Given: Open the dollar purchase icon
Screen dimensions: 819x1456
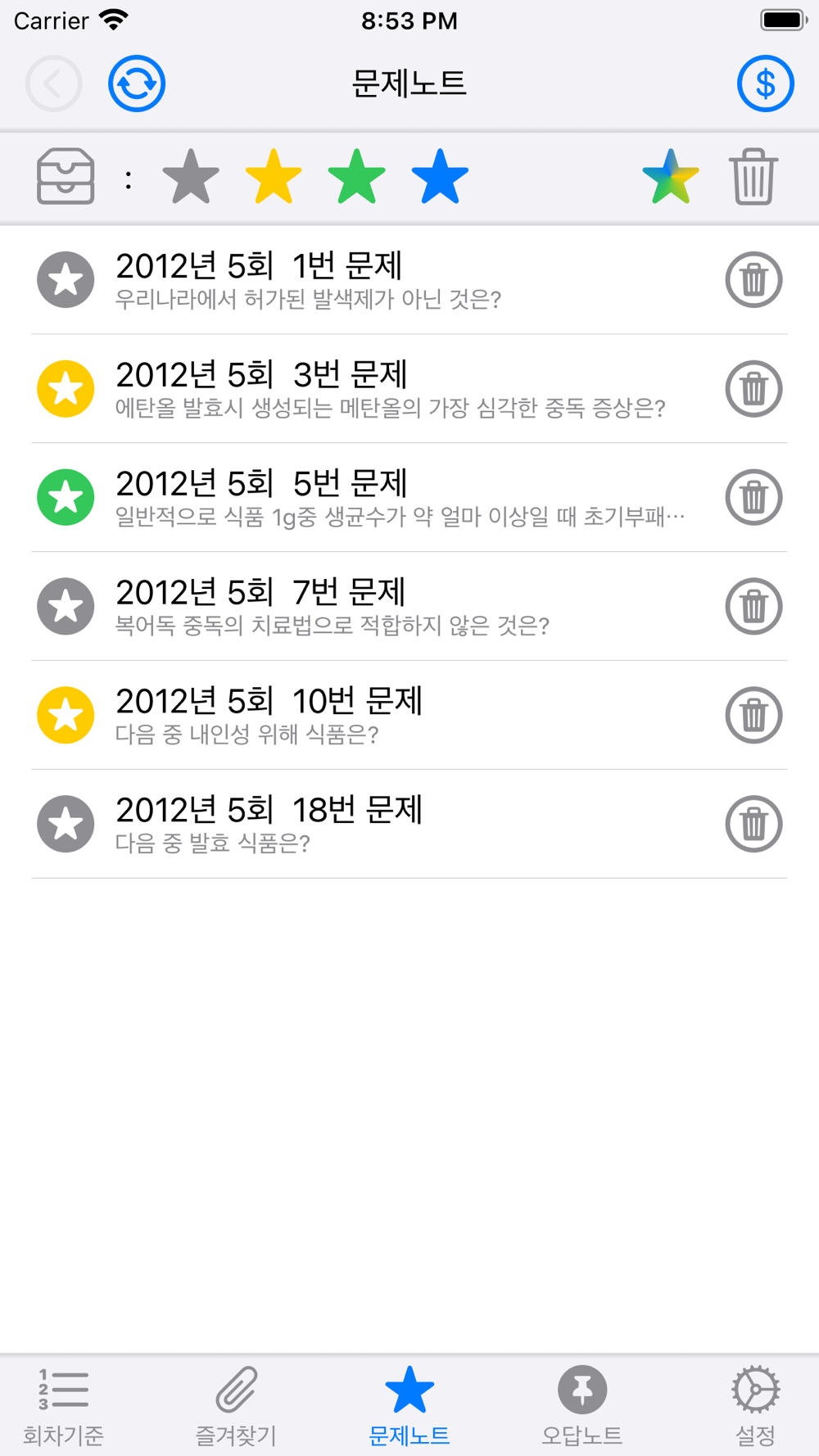Looking at the screenshot, I should click(765, 84).
